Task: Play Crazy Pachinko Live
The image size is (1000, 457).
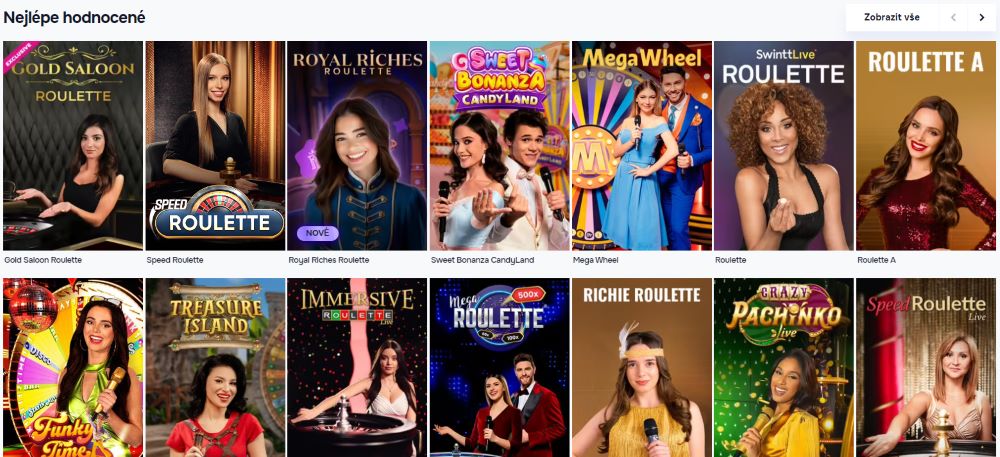Action: tap(784, 367)
